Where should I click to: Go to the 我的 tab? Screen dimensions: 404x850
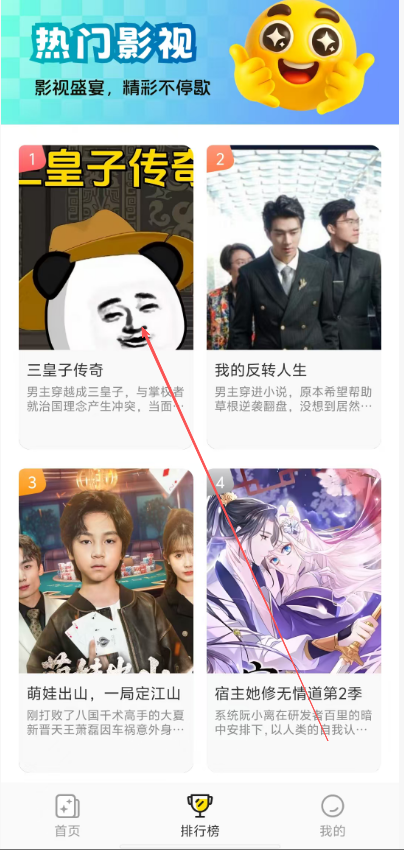(332, 815)
